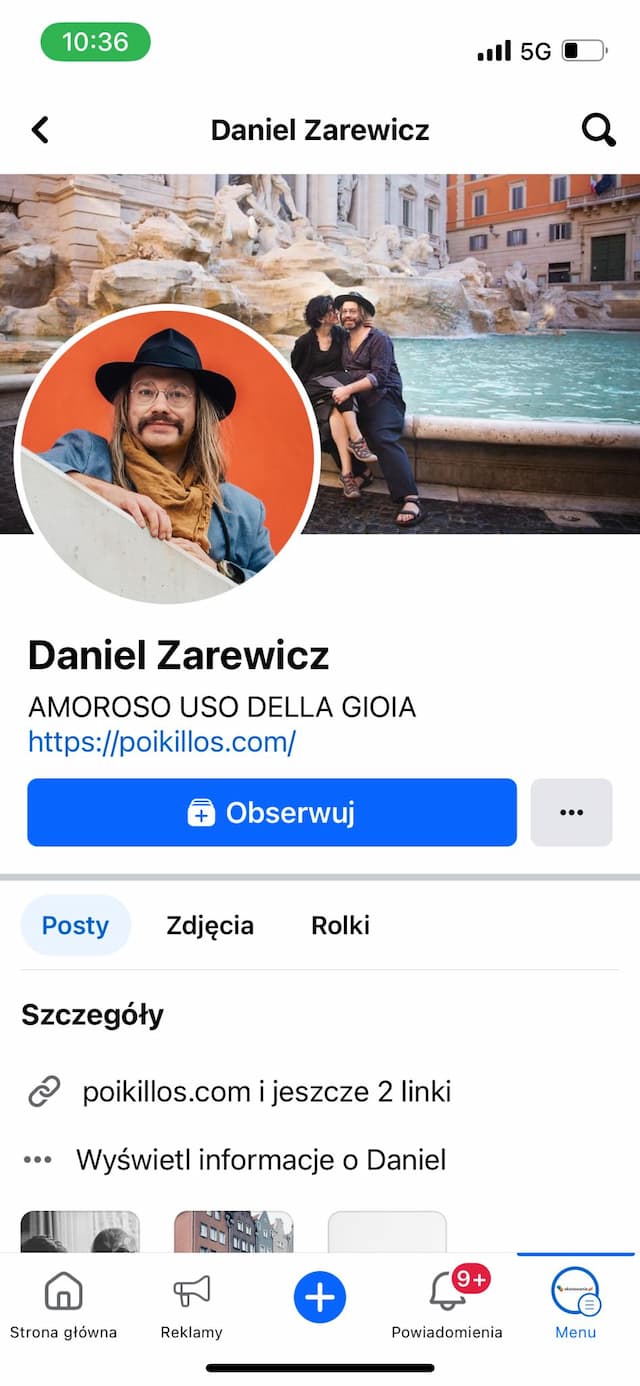Open the Menu tab
Screen dimensions: 640x1386
[575, 1304]
